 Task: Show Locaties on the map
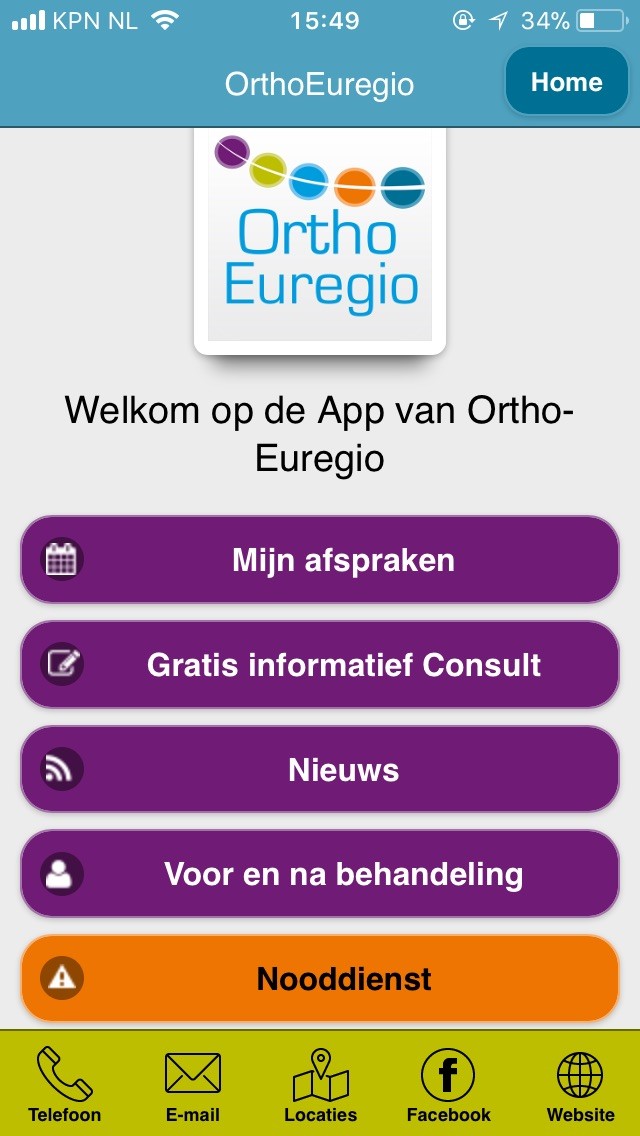[320, 1084]
